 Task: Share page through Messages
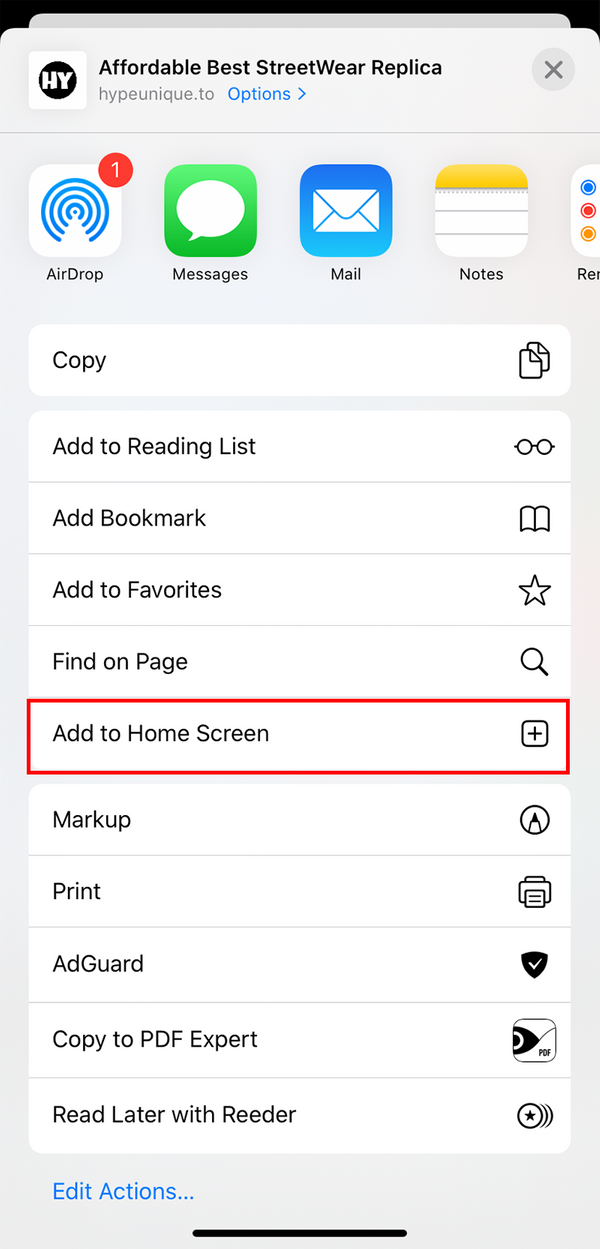210,212
